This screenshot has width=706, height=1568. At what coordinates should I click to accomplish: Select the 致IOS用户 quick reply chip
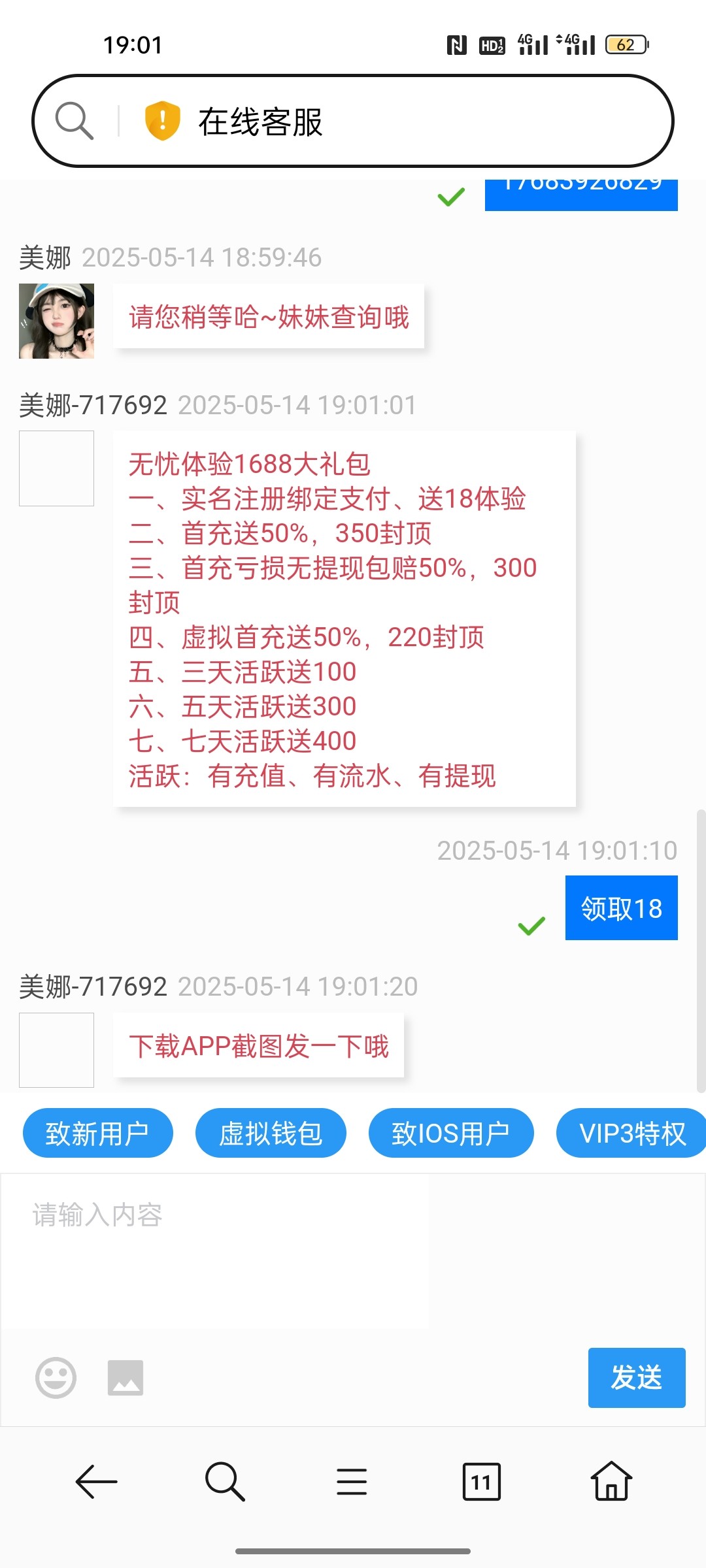450,1133
